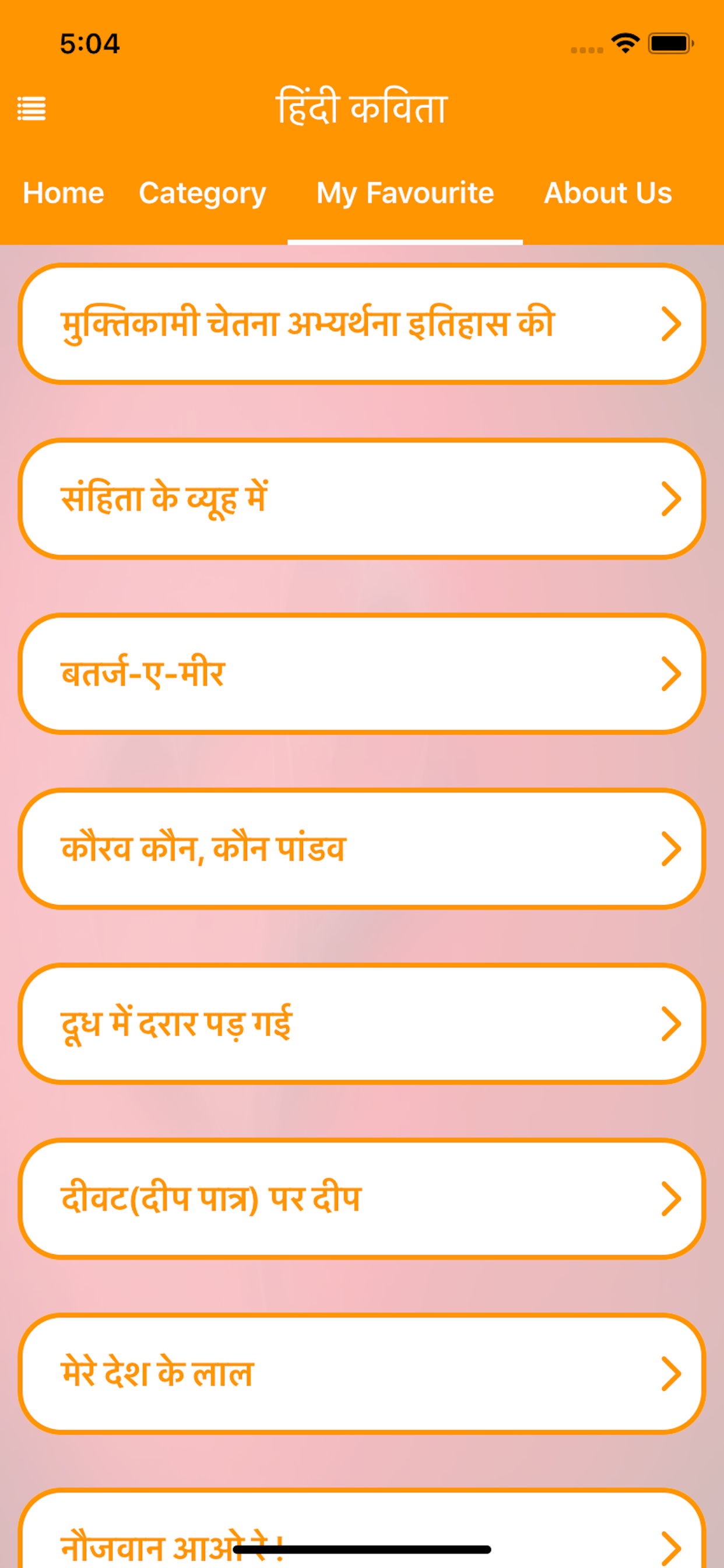Image resolution: width=724 pixels, height=1568 pixels.
Task: Open poem मुक्तिकामी चेतना अभ्यर्थना इतिहास की
Action: (x=362, y=324)
